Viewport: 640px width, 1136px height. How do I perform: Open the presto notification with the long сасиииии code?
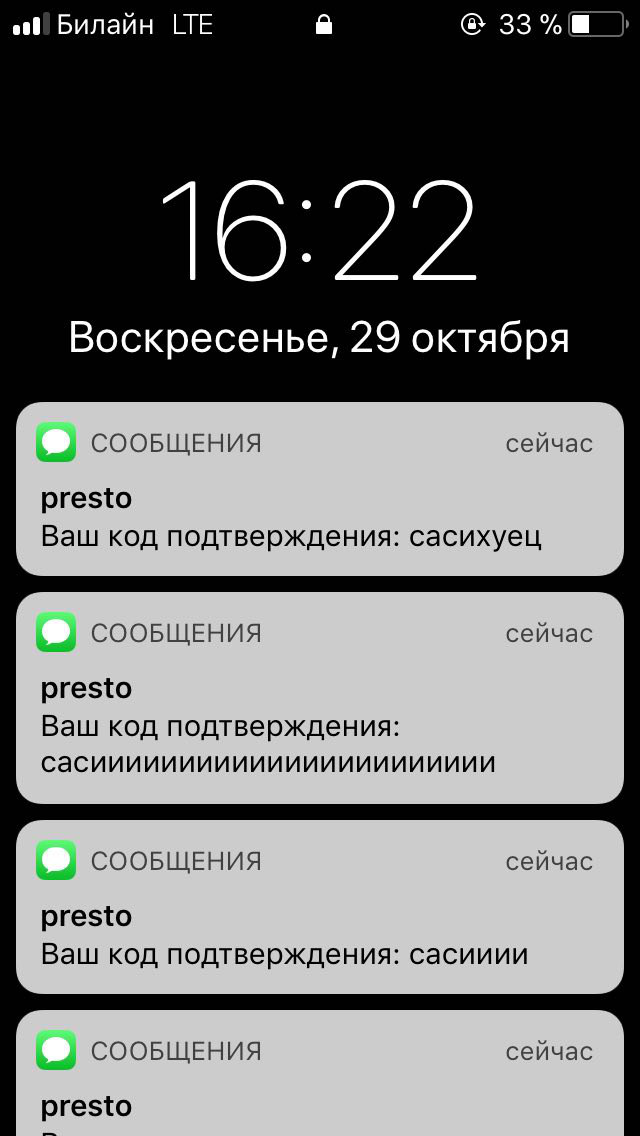click(x=320, y=698)
